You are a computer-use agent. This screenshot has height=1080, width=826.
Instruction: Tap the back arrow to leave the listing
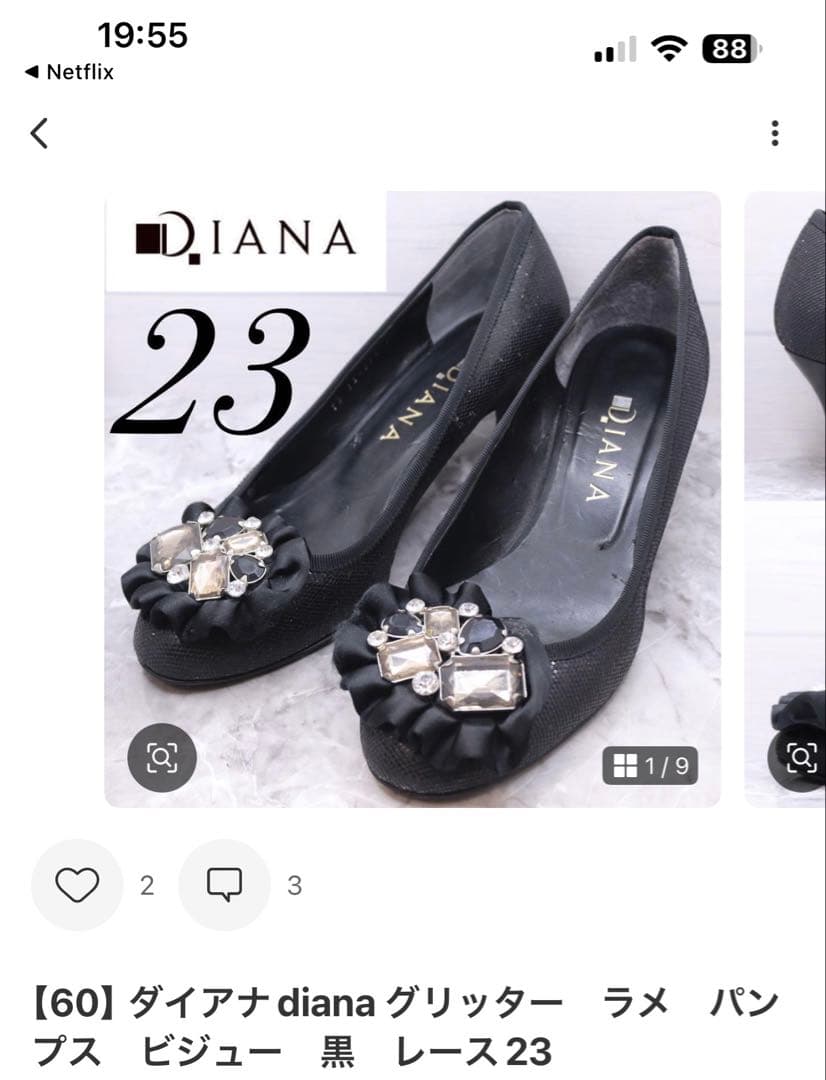pos(39,132)
